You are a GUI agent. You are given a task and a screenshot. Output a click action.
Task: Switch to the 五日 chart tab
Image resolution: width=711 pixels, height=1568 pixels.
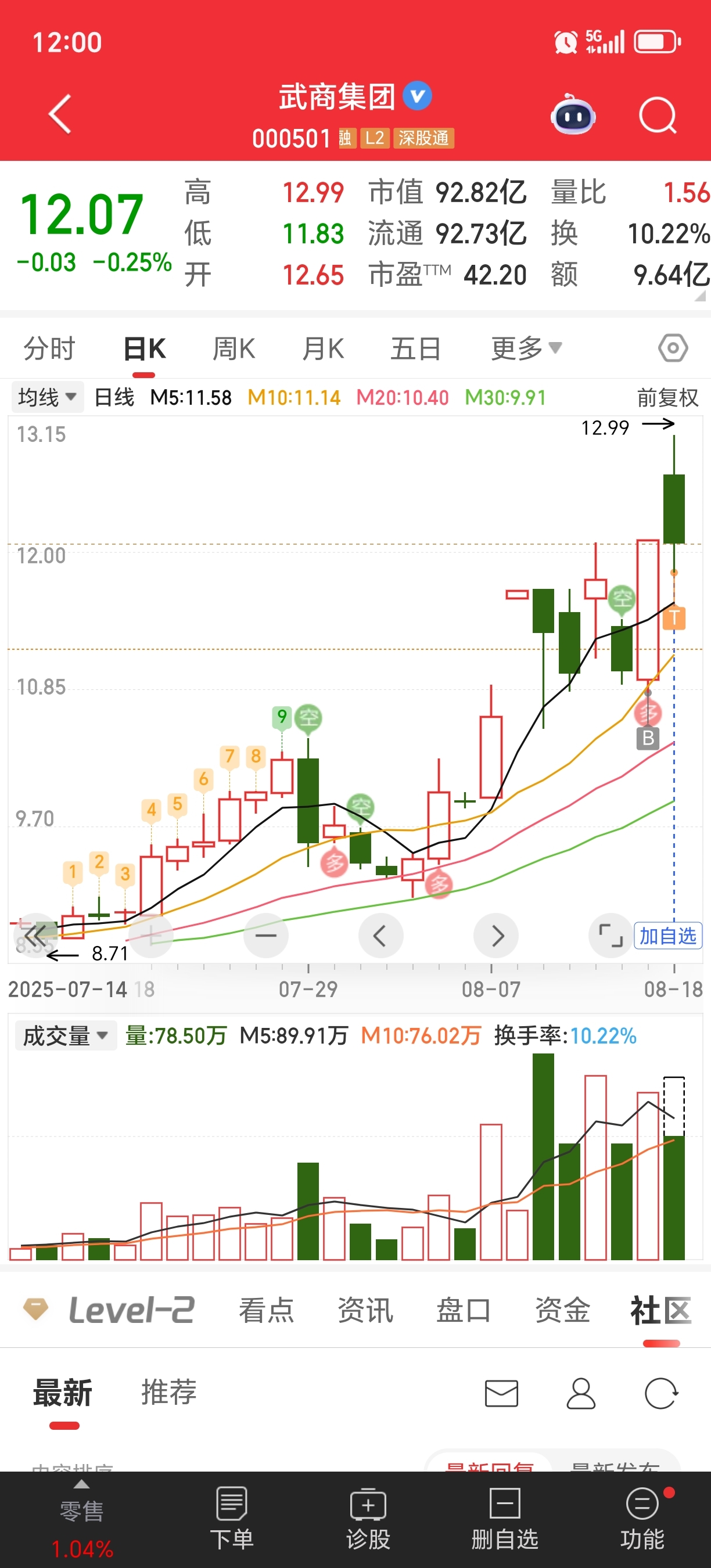tap(416, 349)
